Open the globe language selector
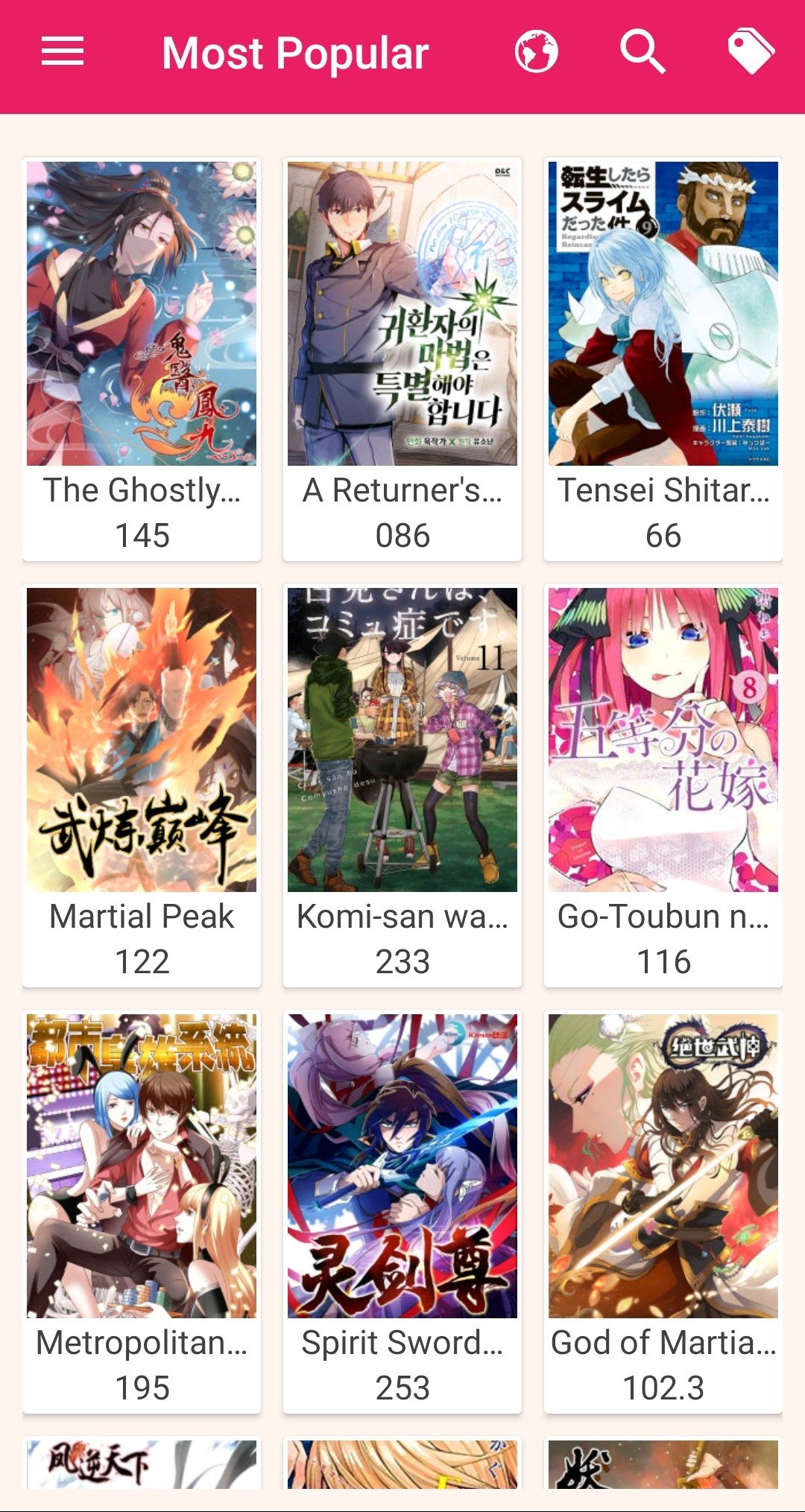This screenshot has width=805, height=1512. click(x=536, y=52)
